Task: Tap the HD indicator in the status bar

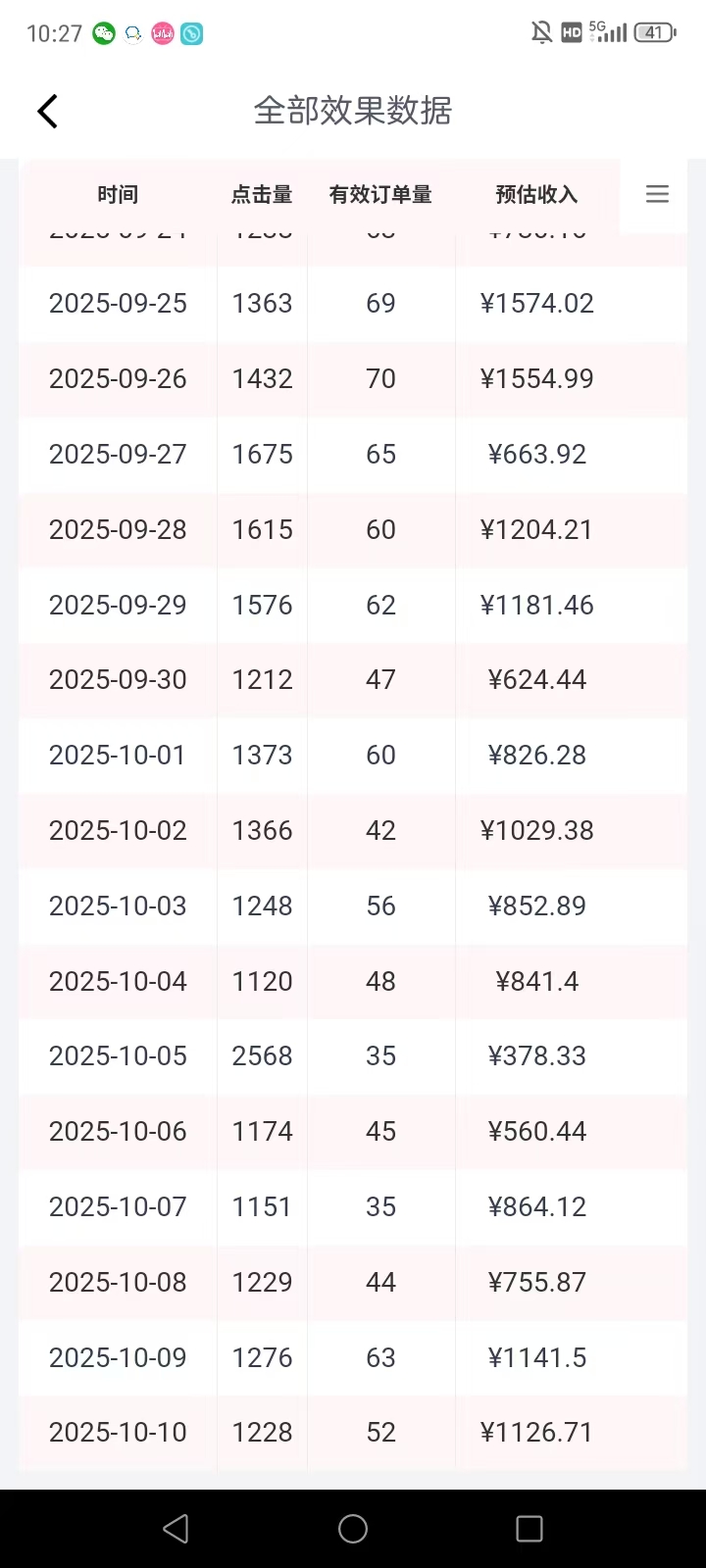Action: click(x=572, y=32)
